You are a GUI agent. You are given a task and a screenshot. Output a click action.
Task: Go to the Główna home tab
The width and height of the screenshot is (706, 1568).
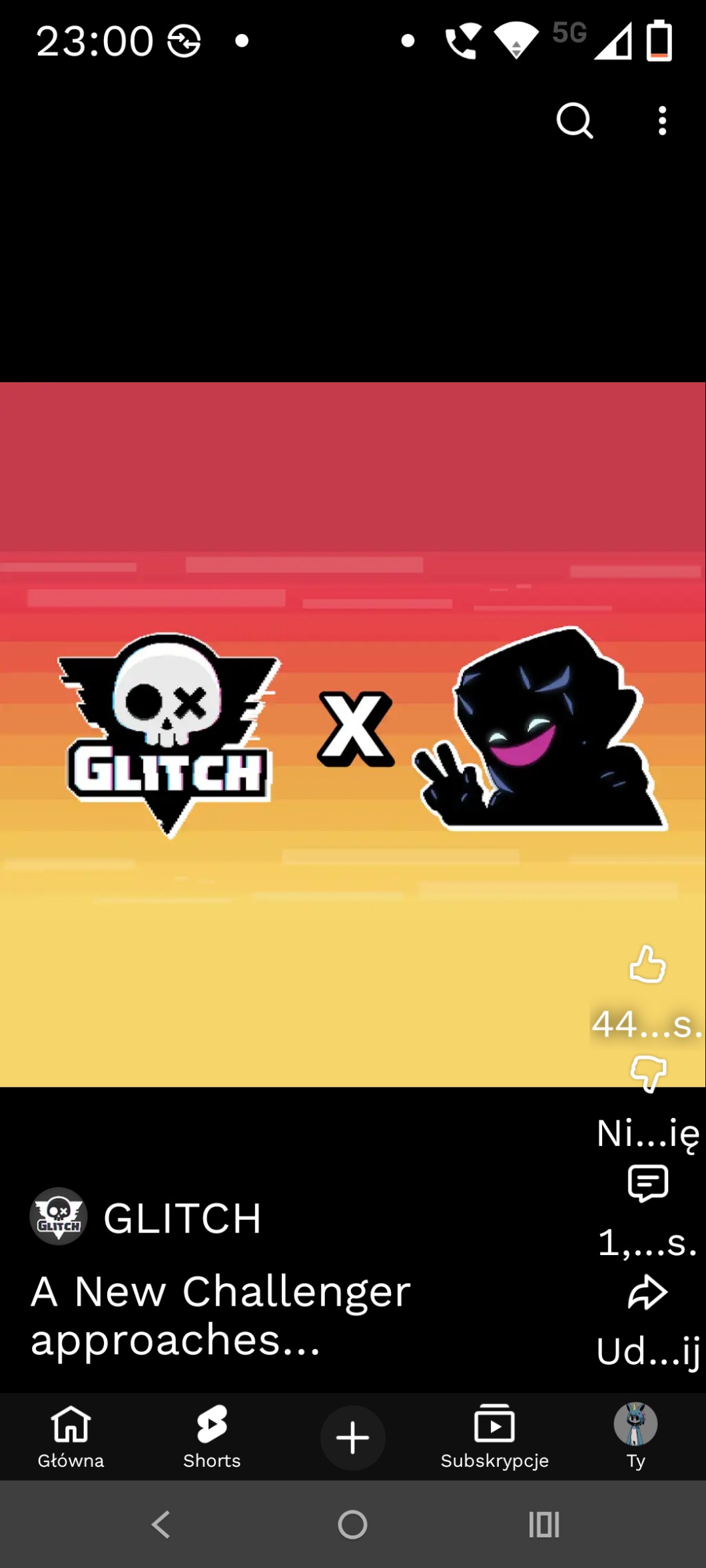[x=71, y=1436]
